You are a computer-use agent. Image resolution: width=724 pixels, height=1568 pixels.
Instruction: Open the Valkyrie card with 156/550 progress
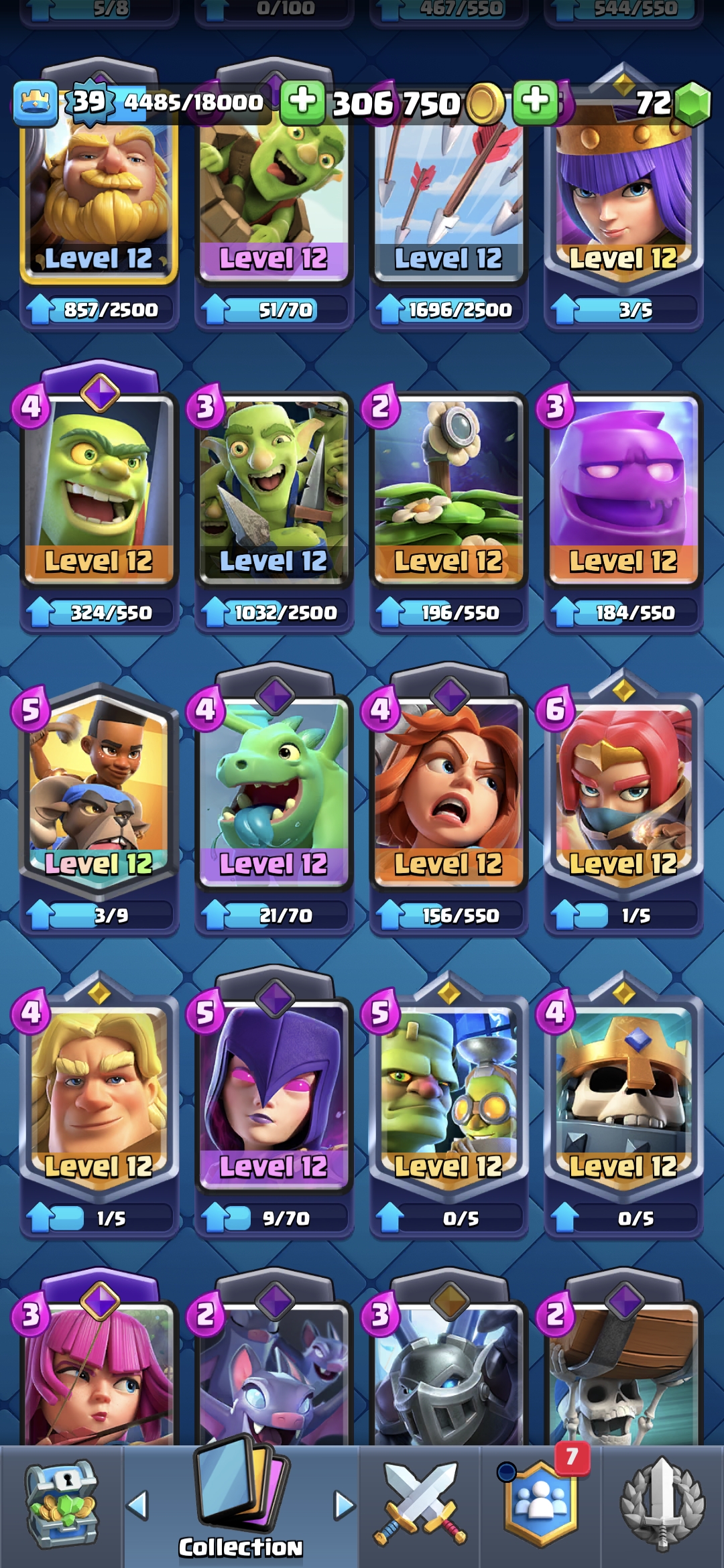pyautogui.click(x=448, y=791)
